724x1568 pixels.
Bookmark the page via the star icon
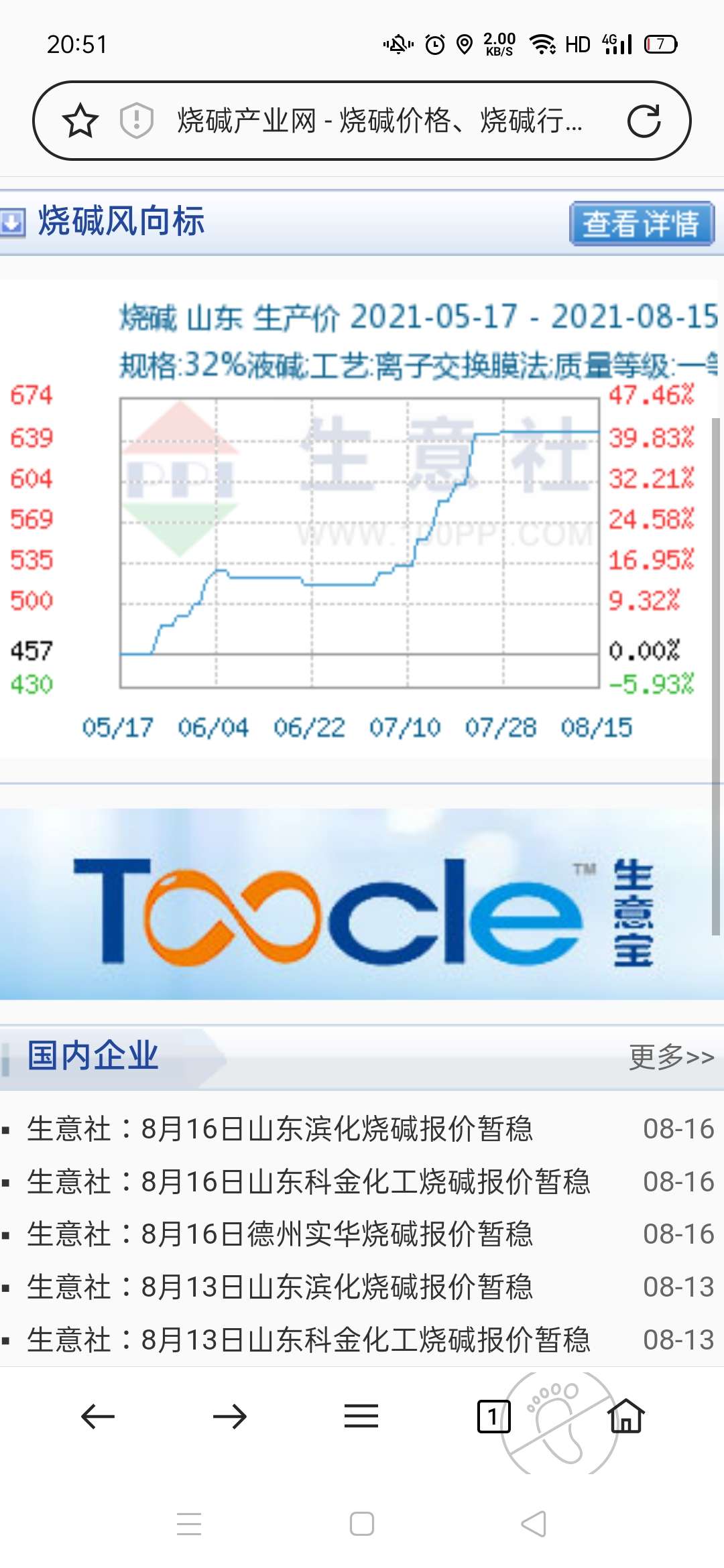click(80, 119)
